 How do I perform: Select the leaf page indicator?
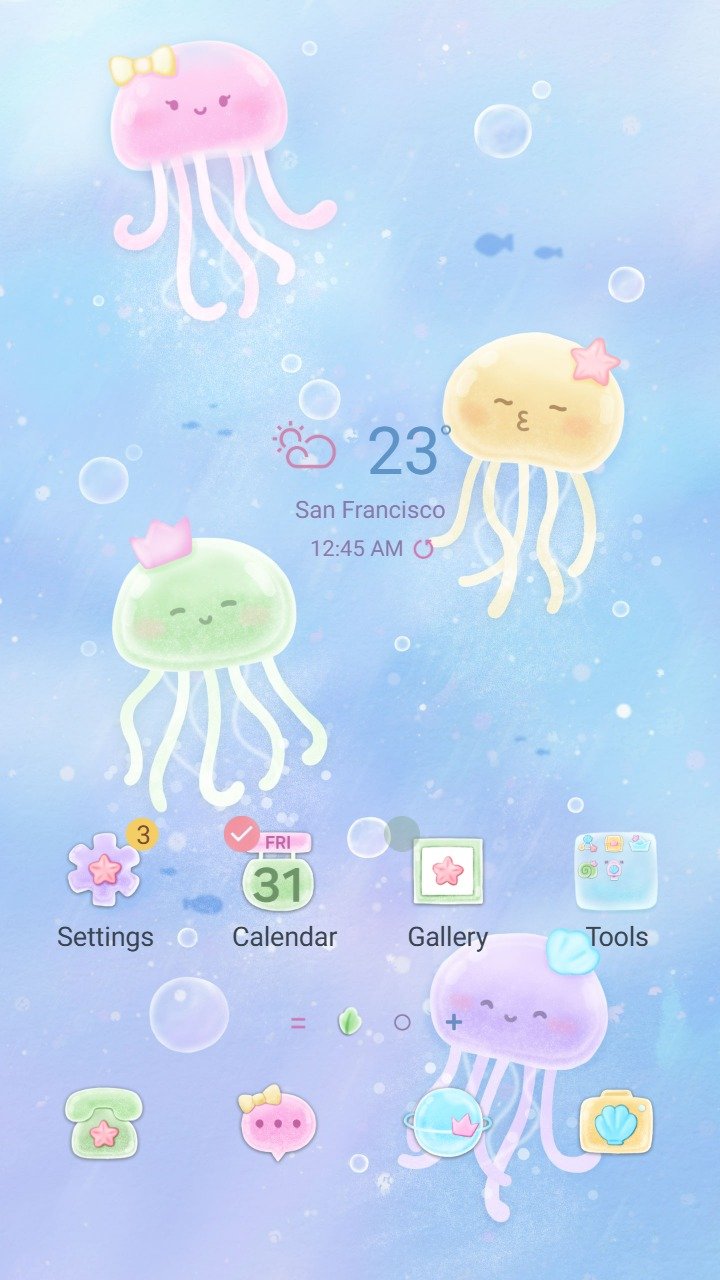349,1022
